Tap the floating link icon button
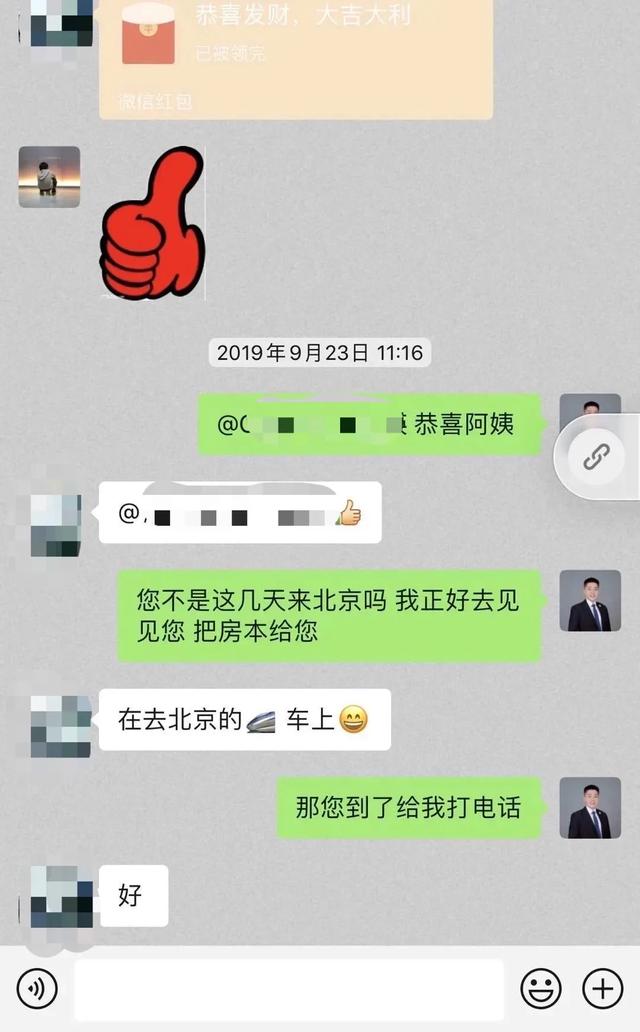This screenshot has width=640, height=1032. (596, 457)
